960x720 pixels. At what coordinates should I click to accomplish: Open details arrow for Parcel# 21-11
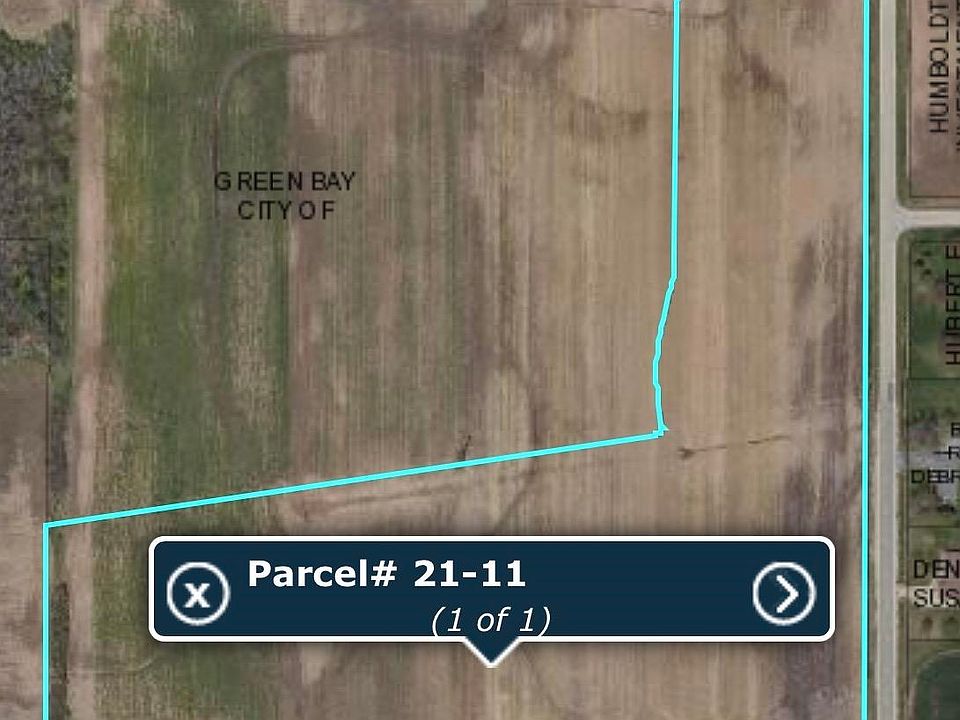click(x=784, y=593)
